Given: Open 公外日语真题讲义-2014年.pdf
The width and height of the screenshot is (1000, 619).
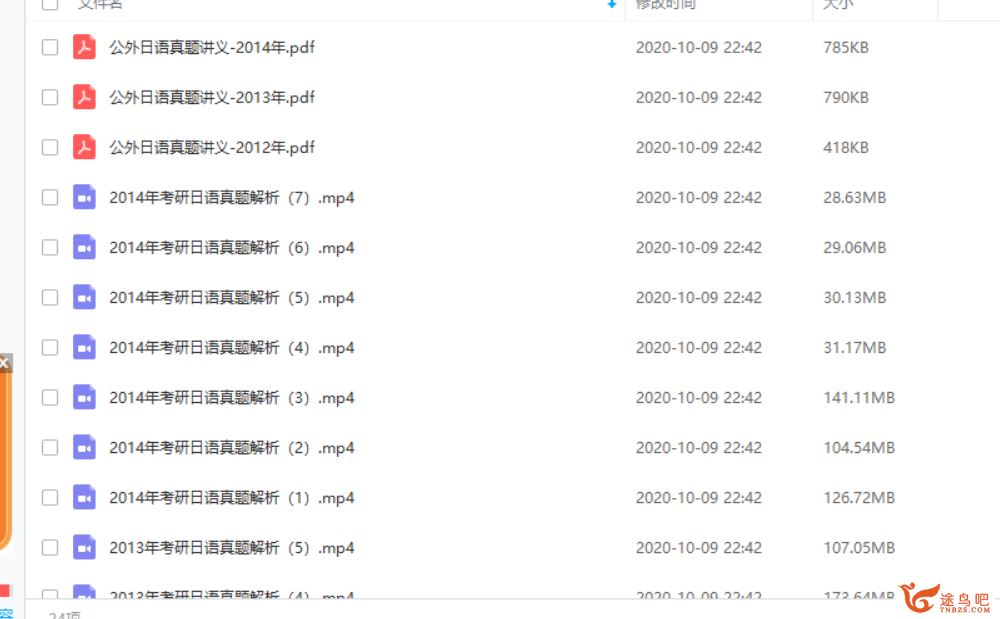Looking at the screenshot, I should click(212, 47).
